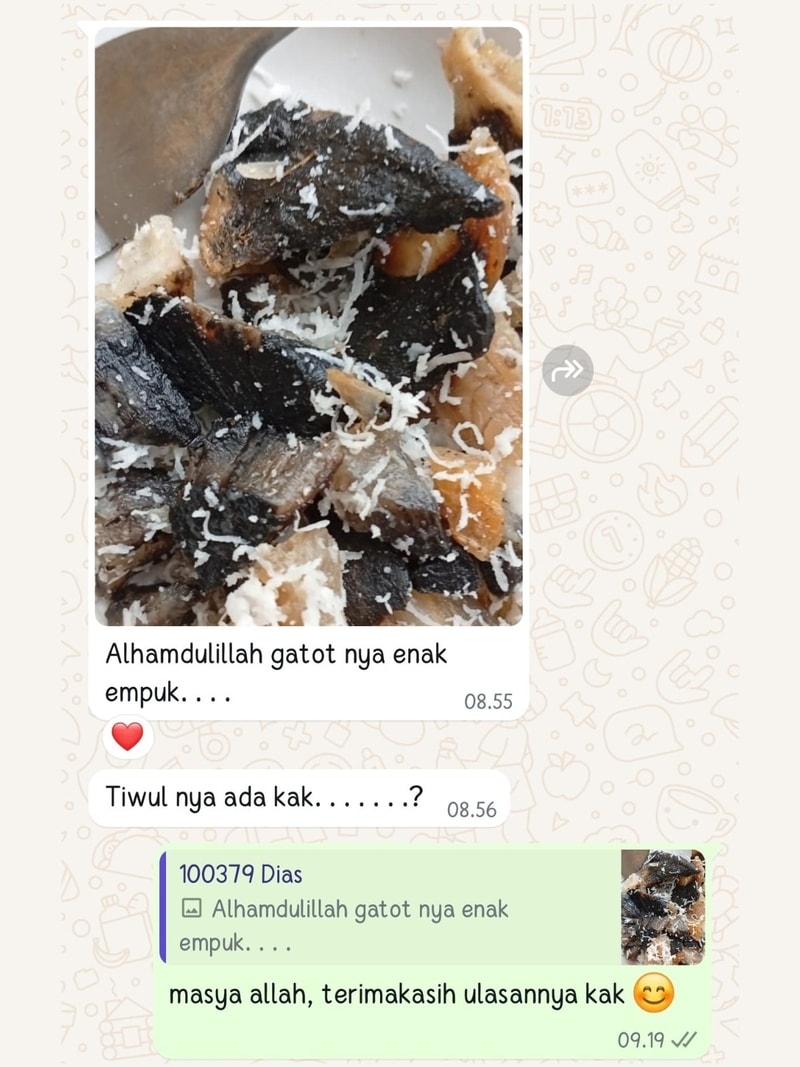Forward the gatot photo message
Screen dimensions: 800x1067
pyautogui.click(x=567, y=371)
